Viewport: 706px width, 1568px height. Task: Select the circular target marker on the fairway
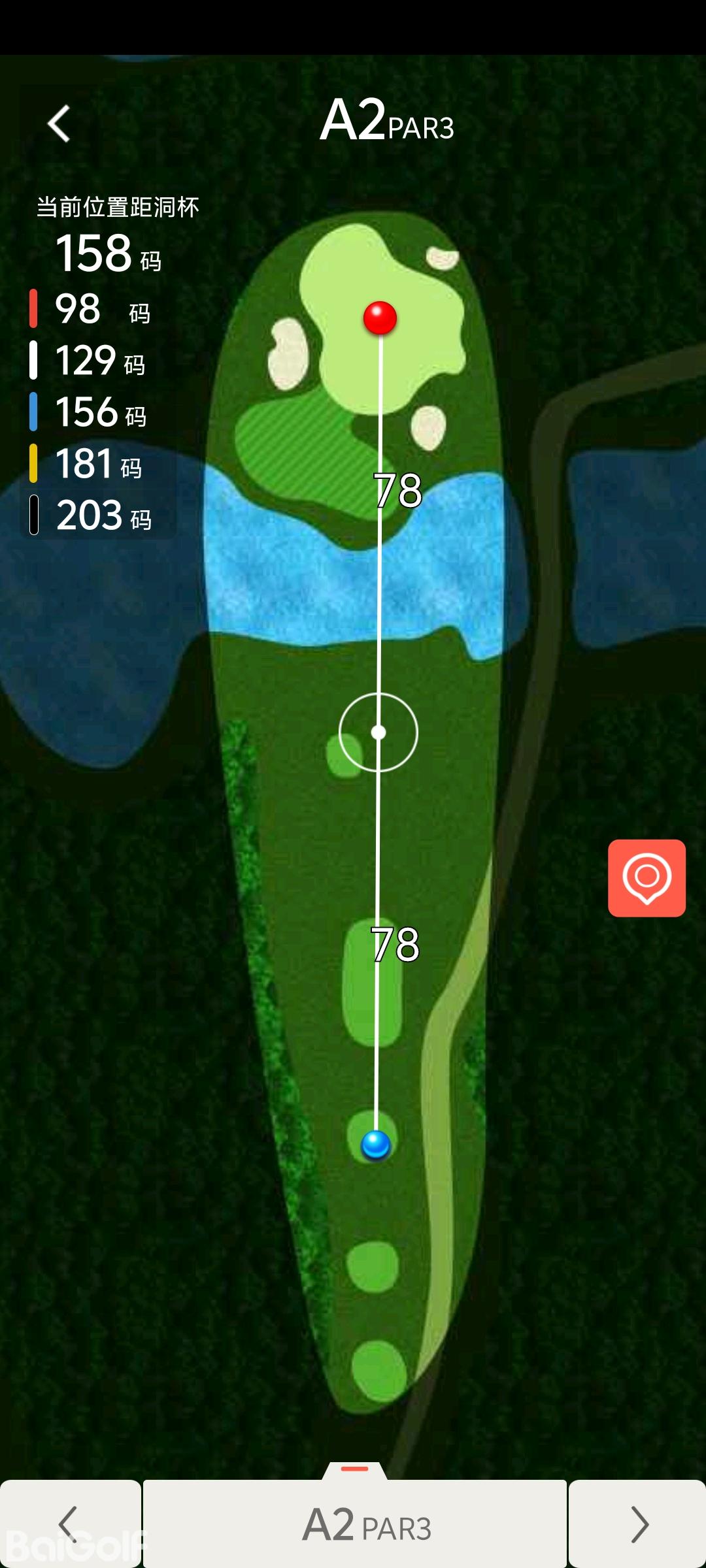pyautogui.click(x=378, y=732)
